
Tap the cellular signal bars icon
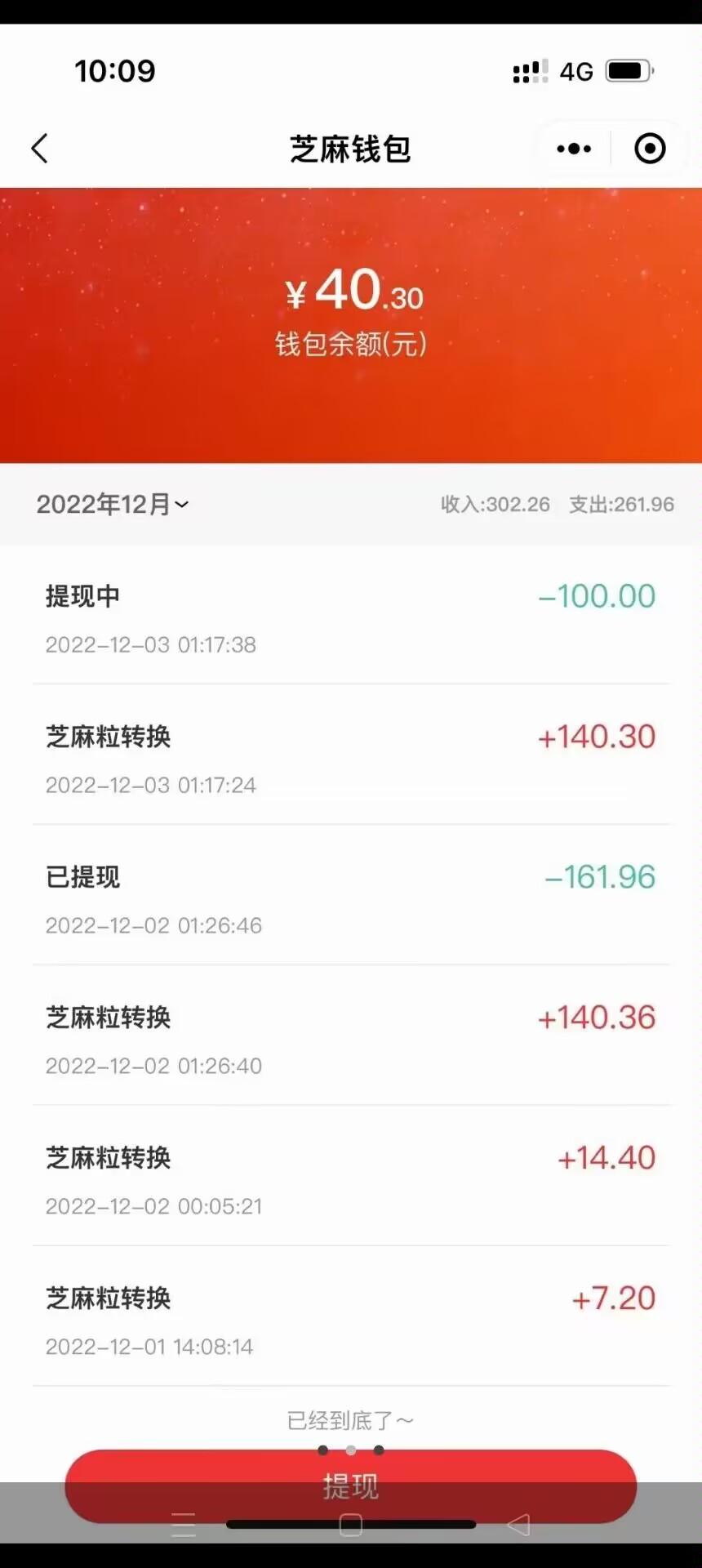coord(529,72)
